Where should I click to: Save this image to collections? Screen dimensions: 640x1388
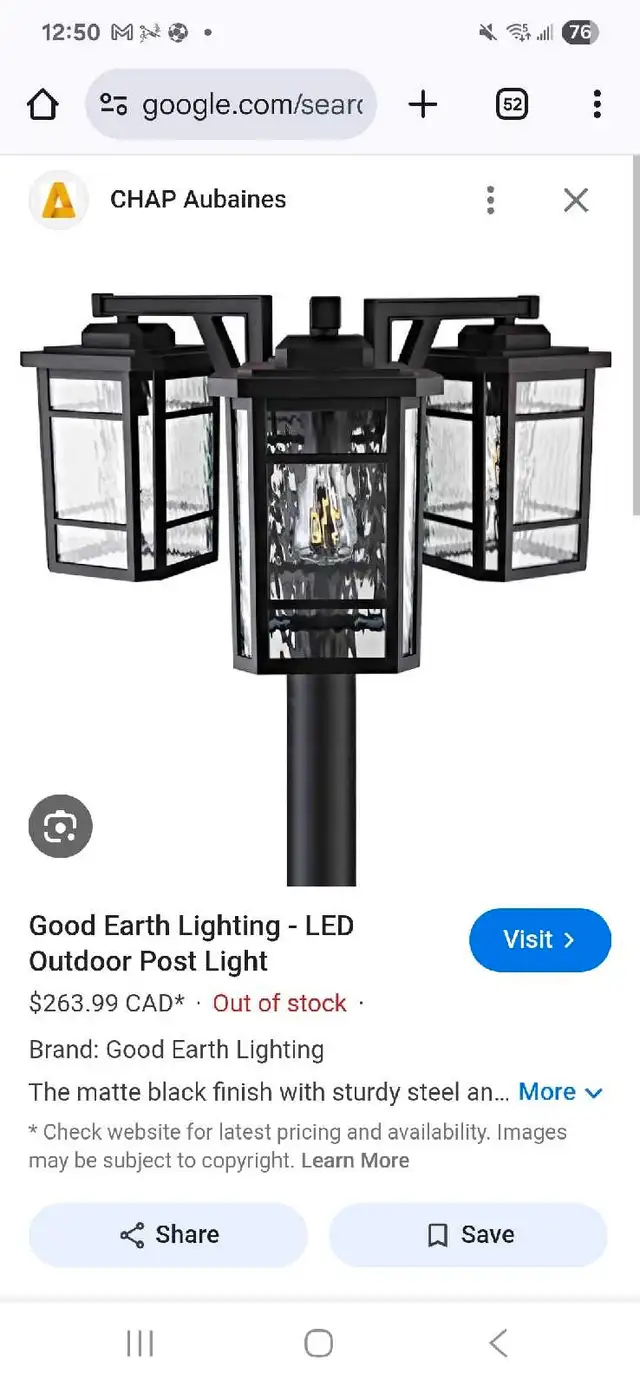[x=468, y=1235]
